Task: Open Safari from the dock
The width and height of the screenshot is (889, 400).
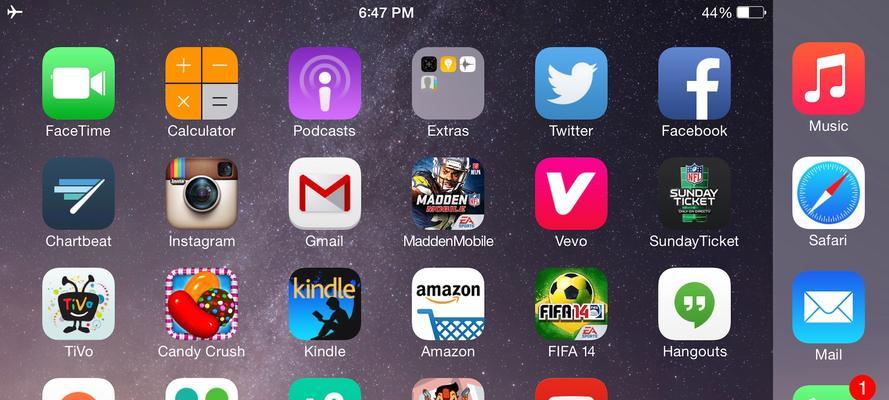Action: [x=828, y=192]
